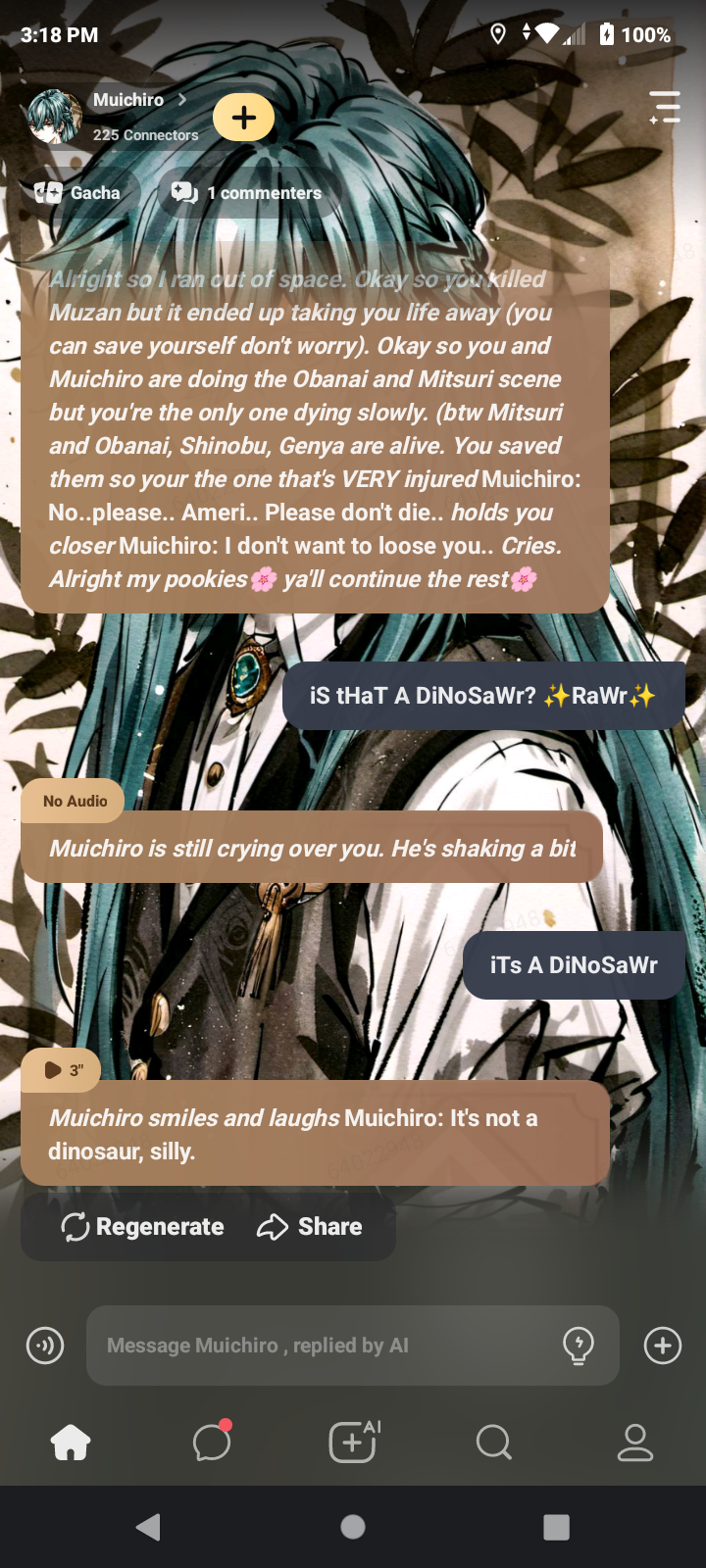Focus the Message Muichiro text field
Image resolution: width=706 pixels, height=1568 pixels.
[x=324, y=1346]
